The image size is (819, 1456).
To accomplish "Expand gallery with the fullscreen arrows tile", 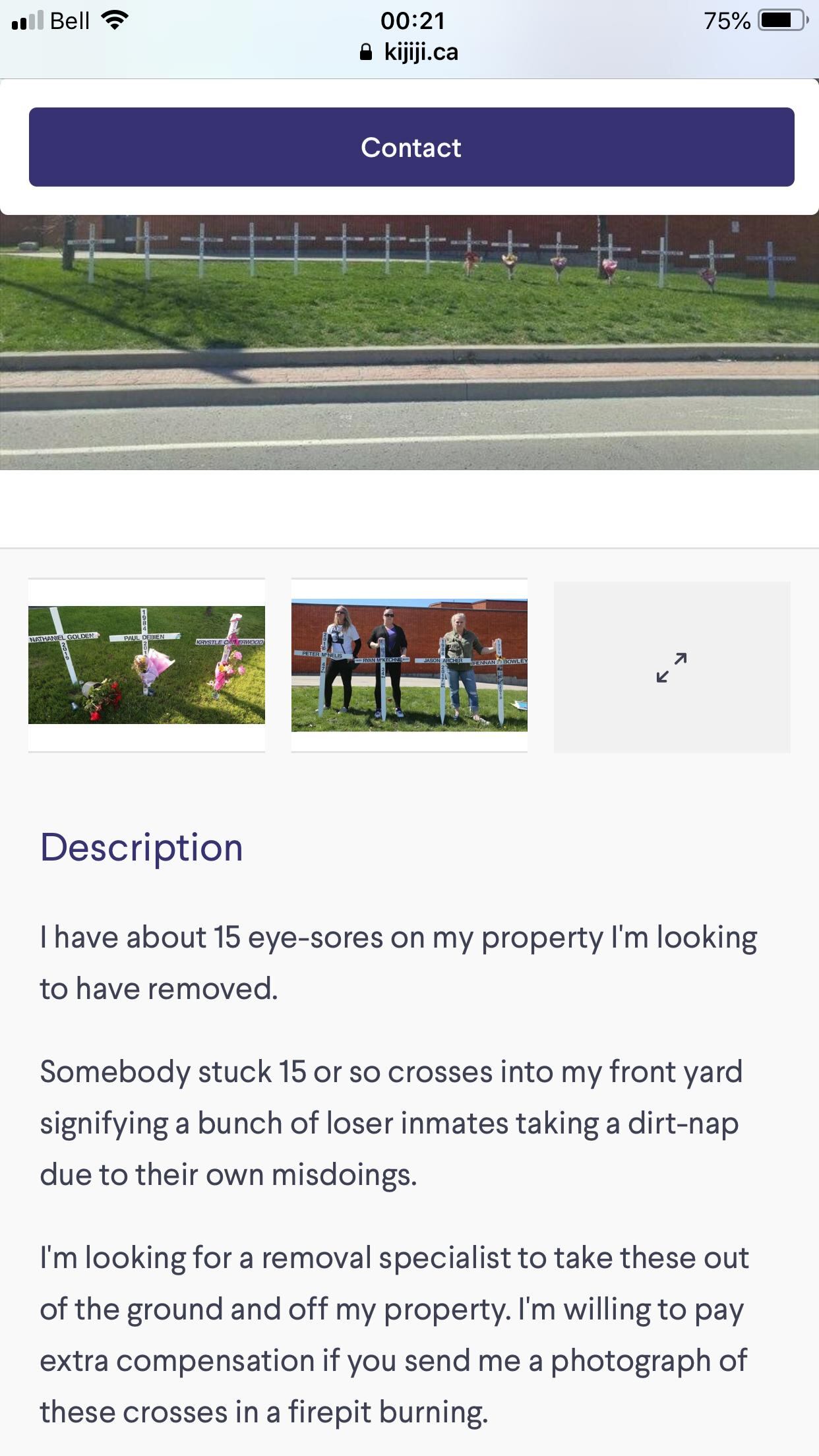I will pyautogui.click(x=671, y=667).
